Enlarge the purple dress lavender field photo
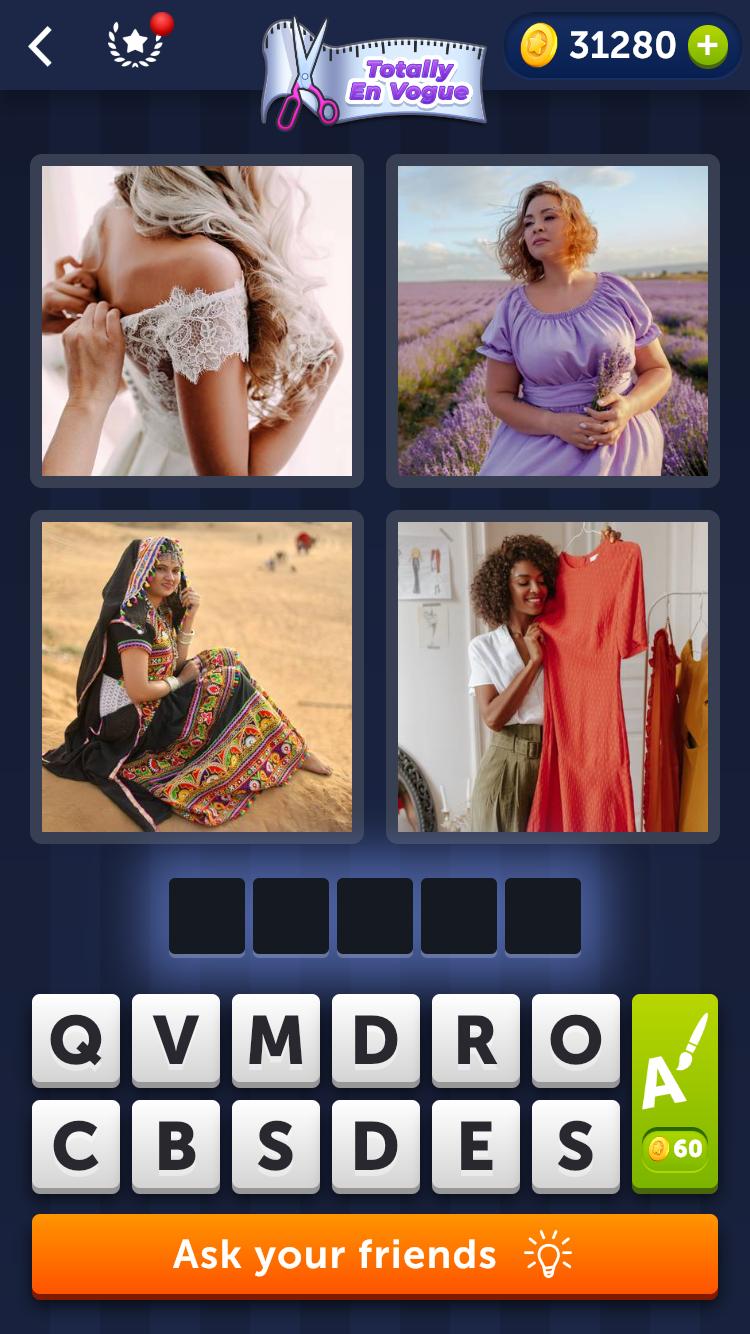750x1334 pixels. [x=553, y=321]
